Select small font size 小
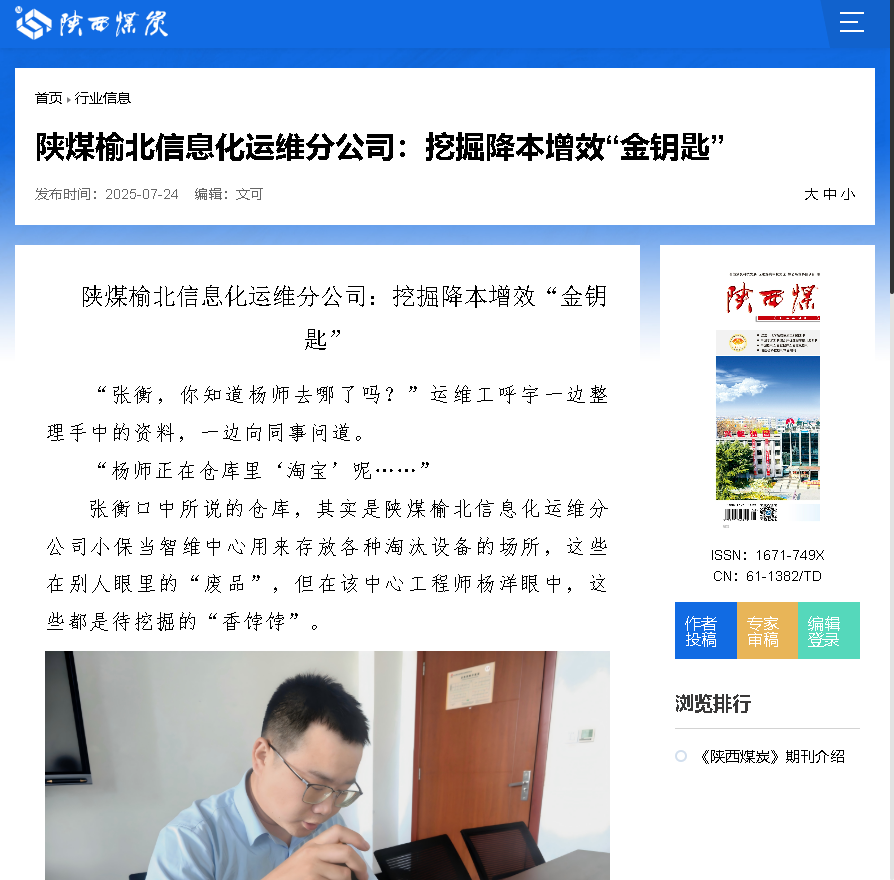 848,194
